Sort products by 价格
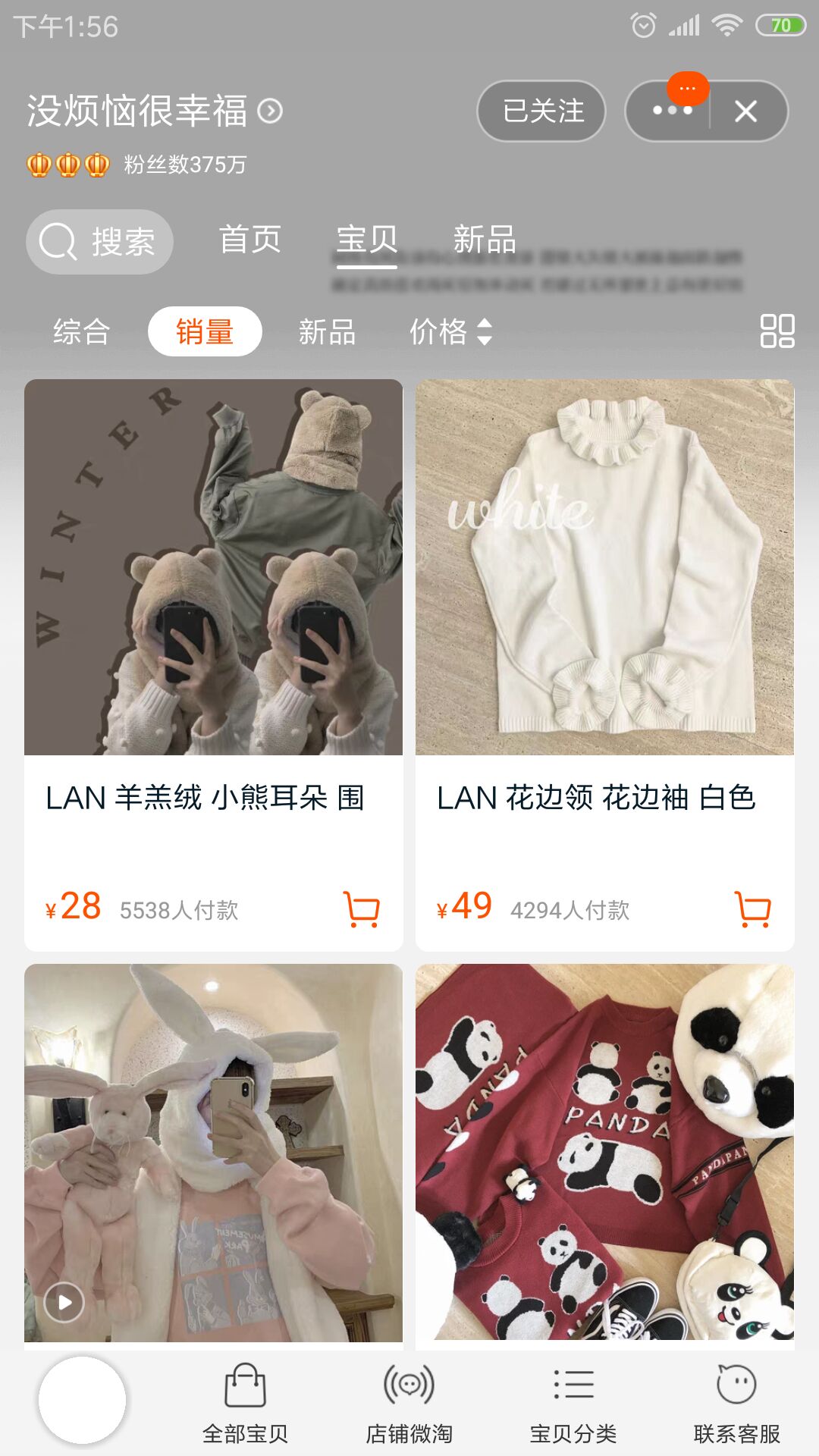 [450, 332]
